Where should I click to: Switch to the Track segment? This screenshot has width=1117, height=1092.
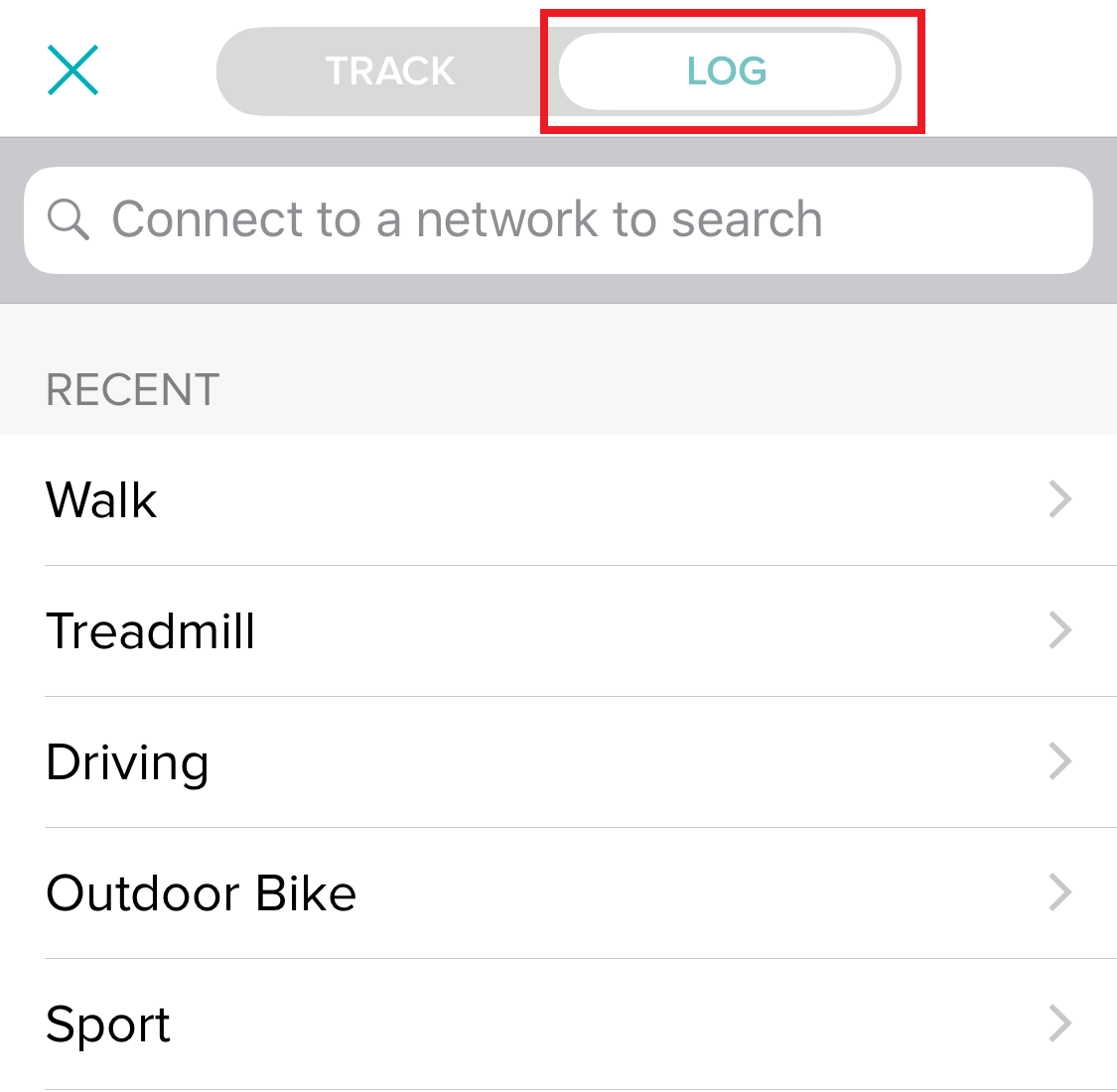tap(389, 71)
